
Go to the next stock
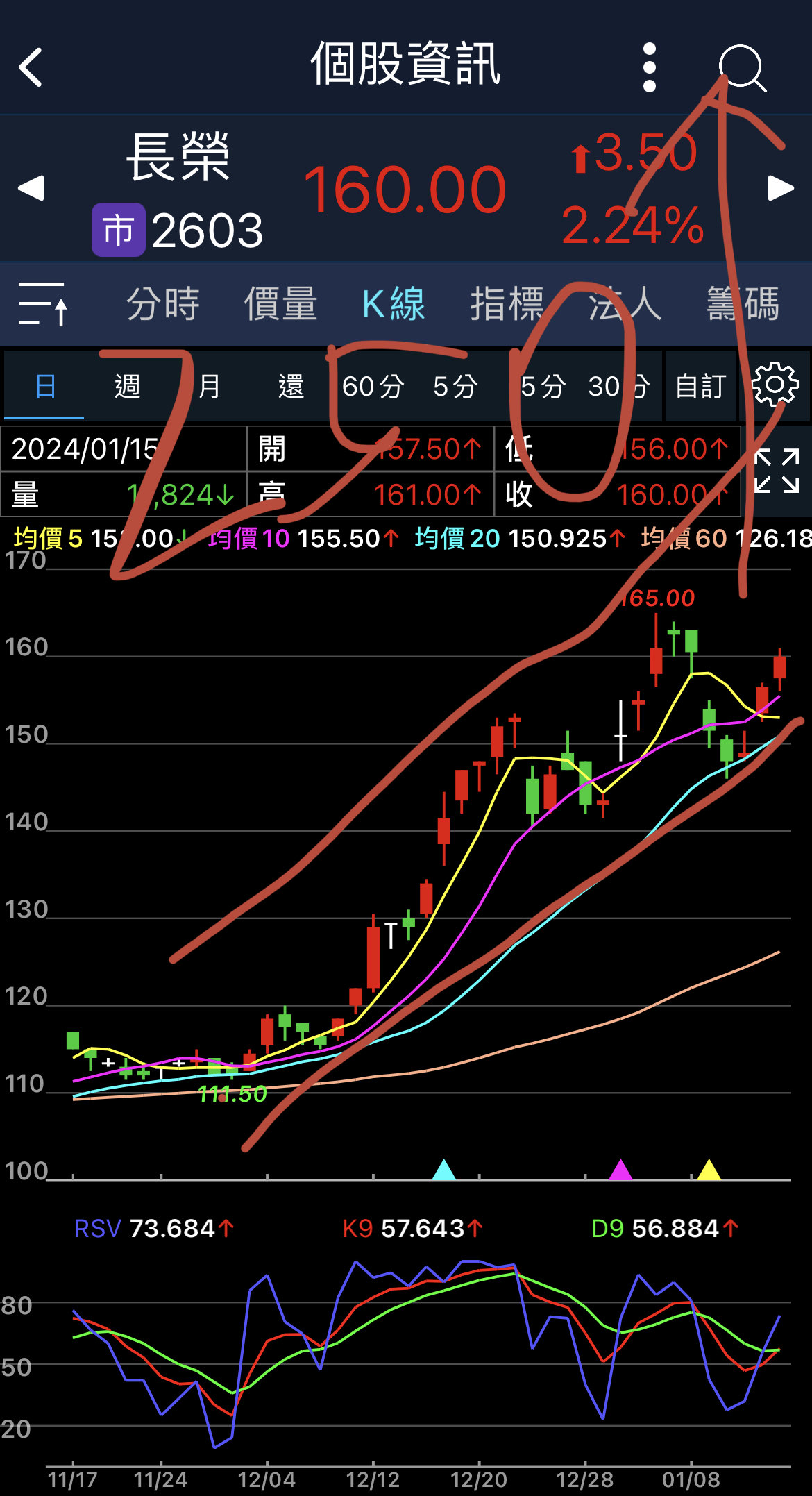780,188
